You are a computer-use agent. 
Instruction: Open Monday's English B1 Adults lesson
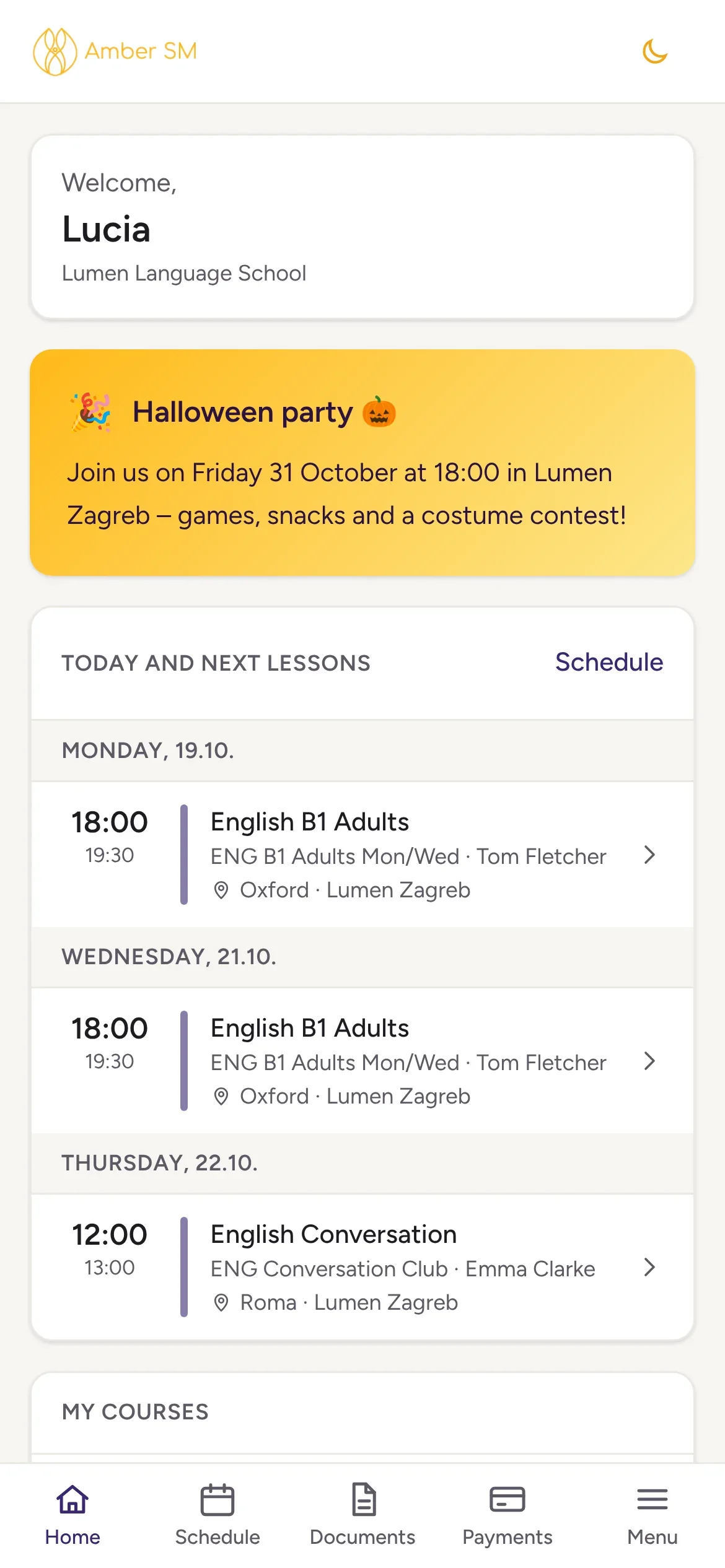point(362,855)
